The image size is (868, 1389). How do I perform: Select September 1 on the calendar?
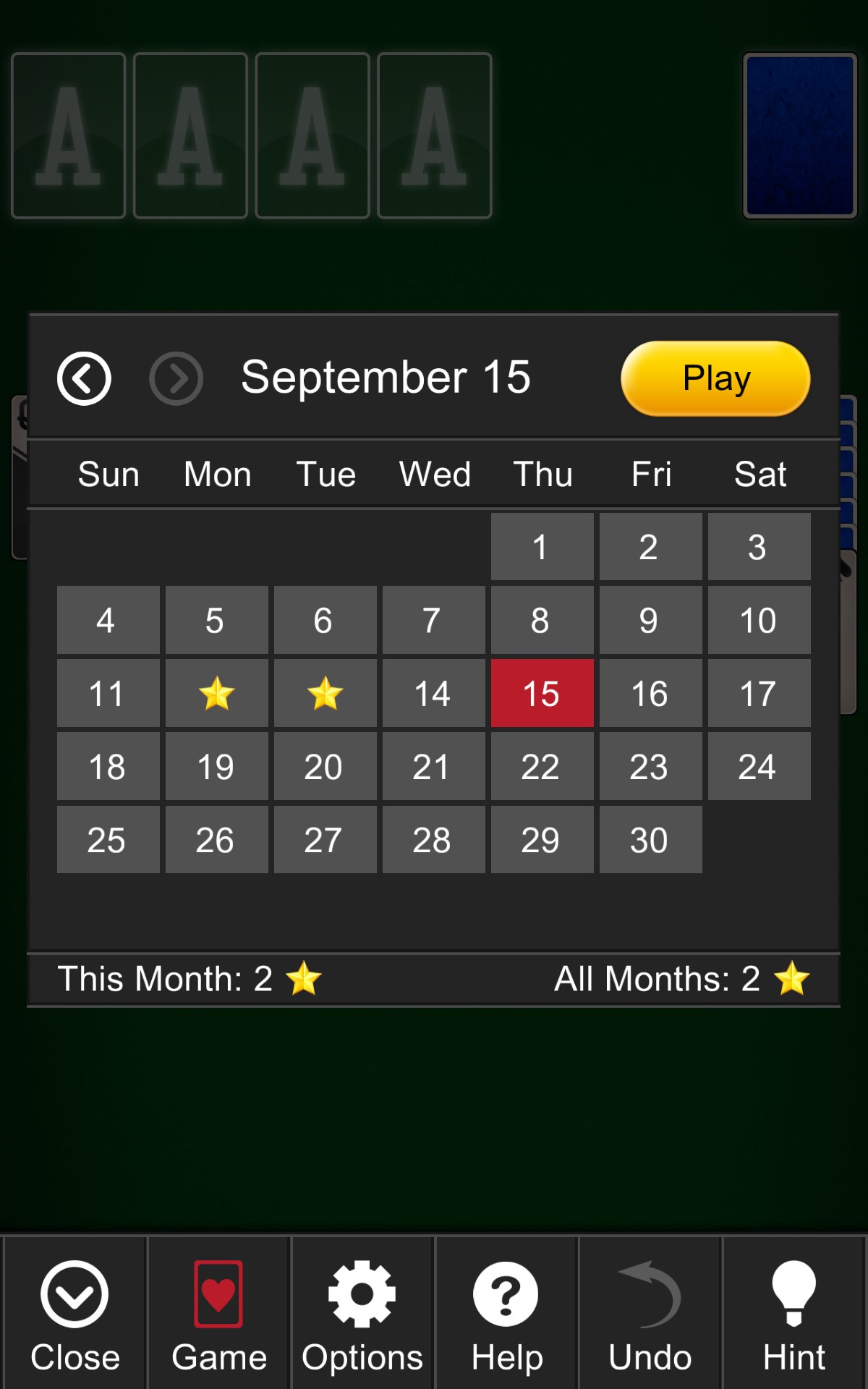pos(542,547)
